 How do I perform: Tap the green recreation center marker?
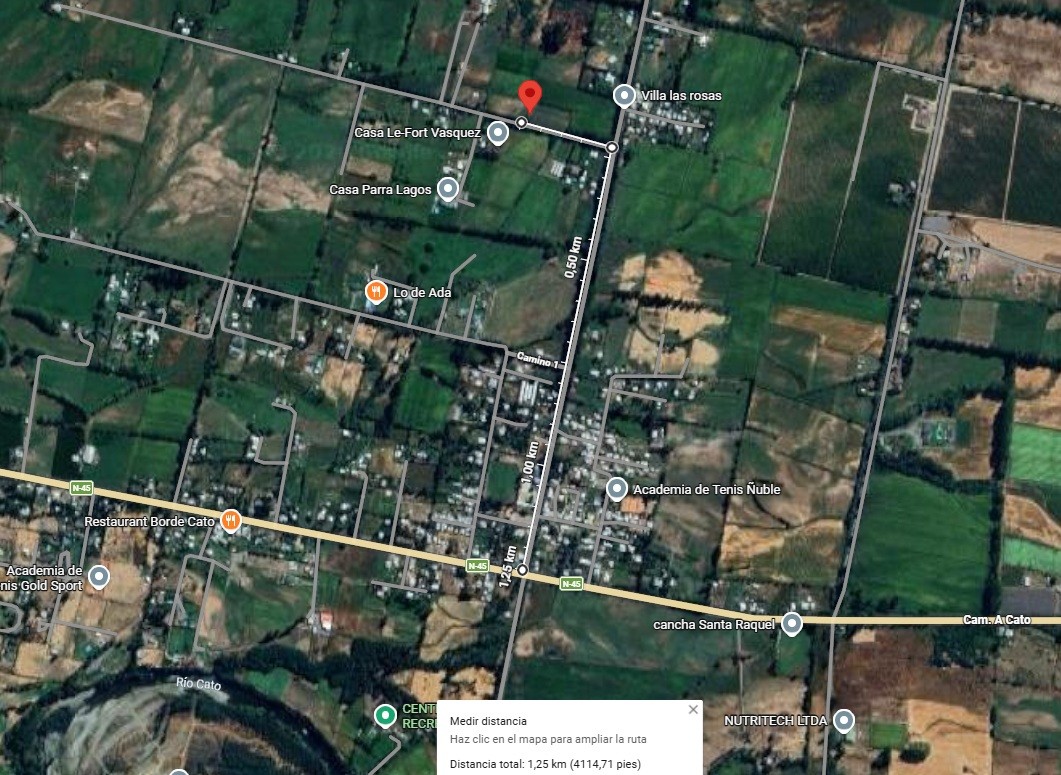384,715
